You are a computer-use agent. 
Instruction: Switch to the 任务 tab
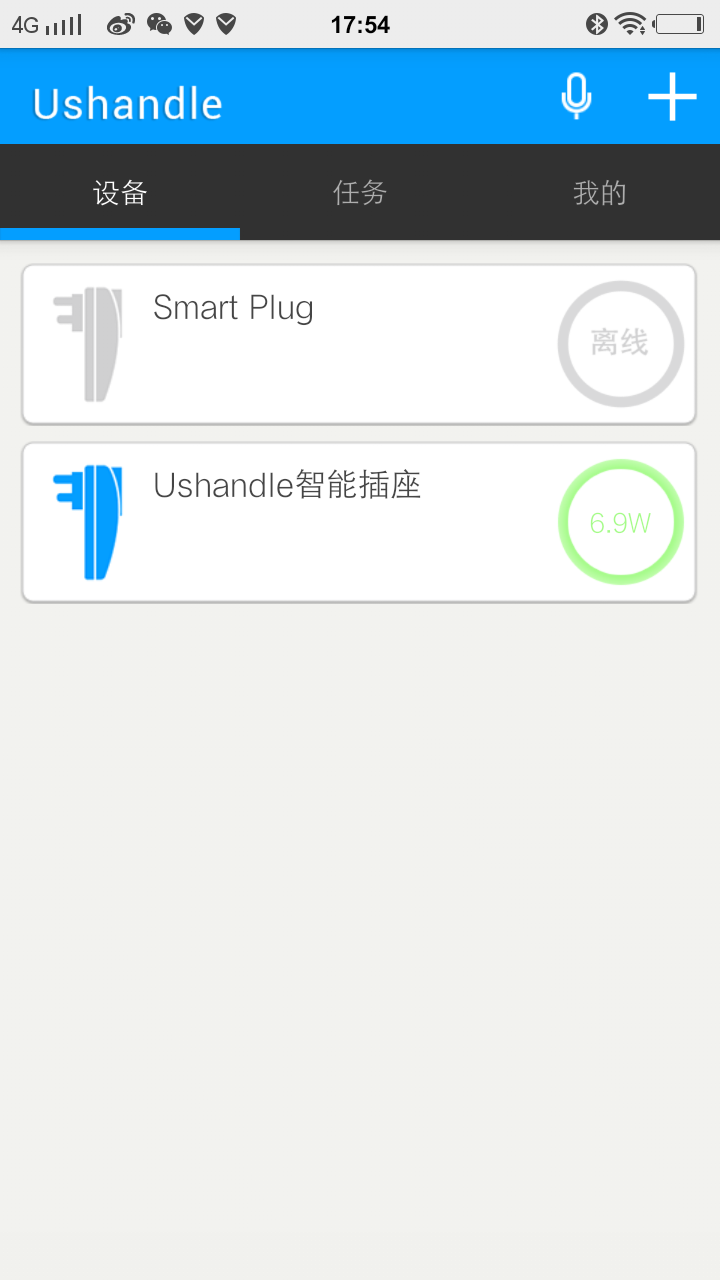click(x=360, y=192)
